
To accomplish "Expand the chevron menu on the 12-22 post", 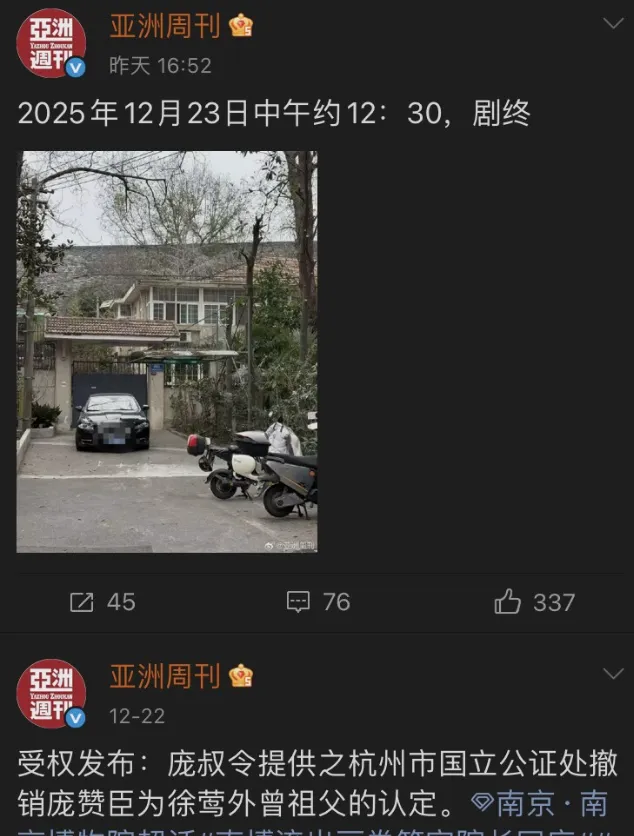I will click(612, 675).
